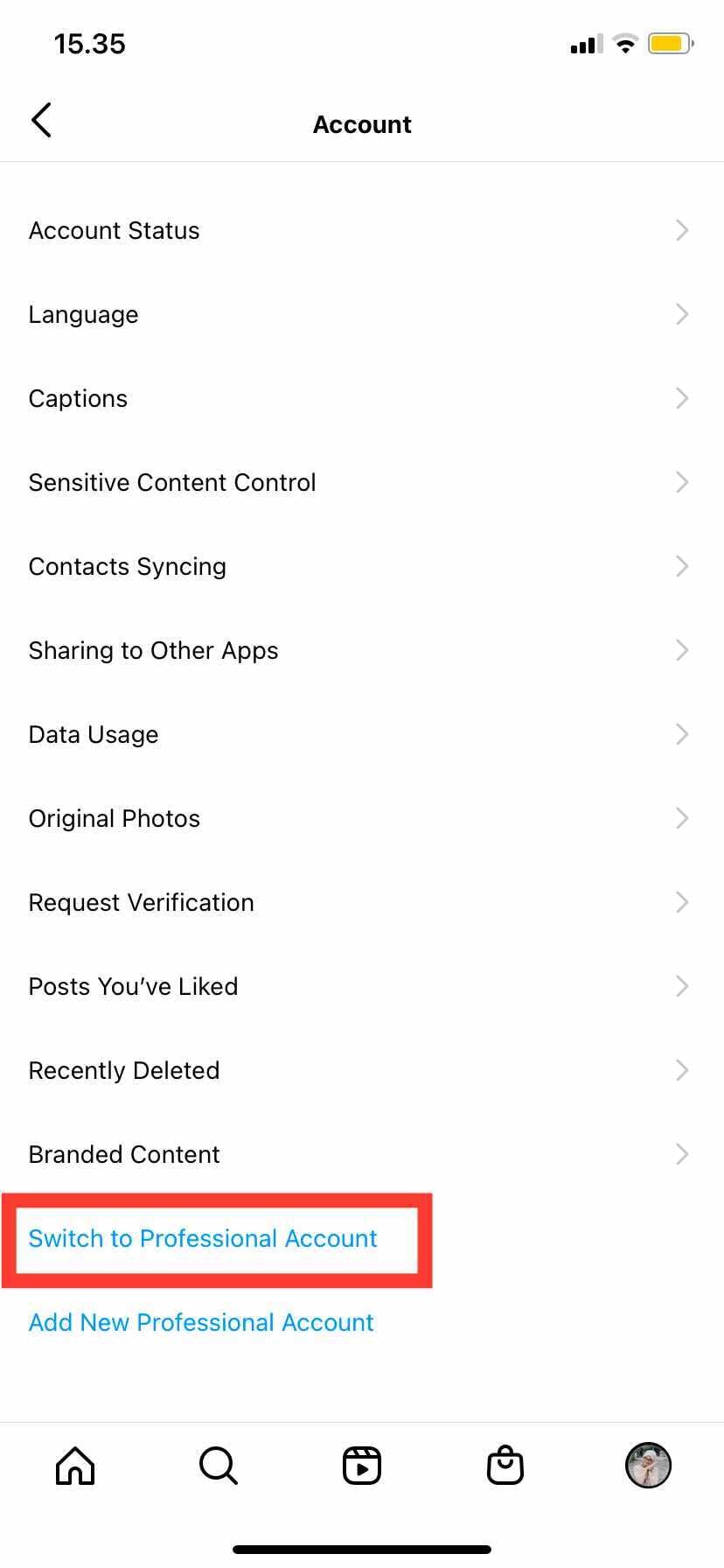Open Language settings
This screenshot has width=724, height=1568.
[x=83, y=314]
